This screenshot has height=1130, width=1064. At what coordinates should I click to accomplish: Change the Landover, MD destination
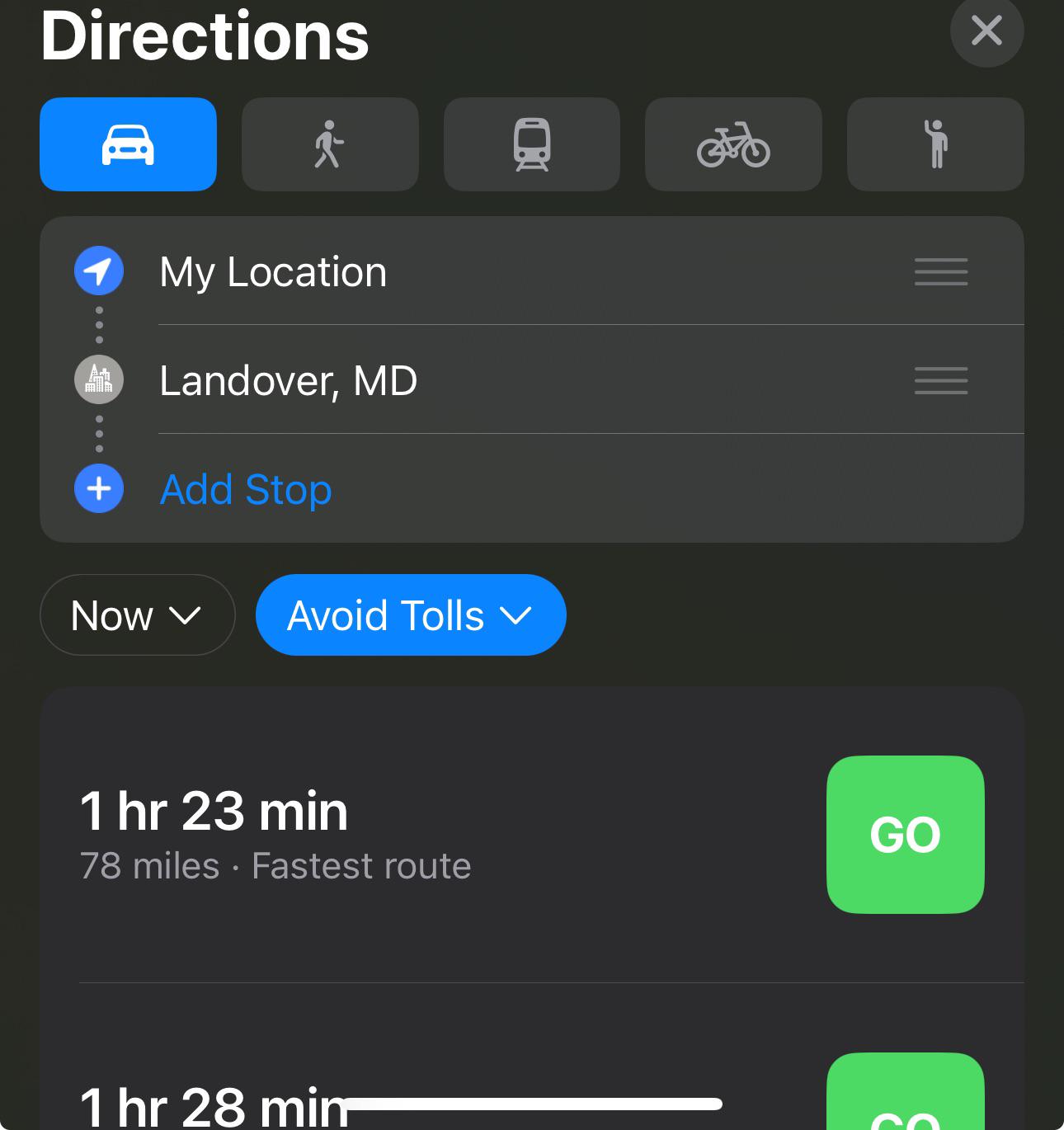289,380
